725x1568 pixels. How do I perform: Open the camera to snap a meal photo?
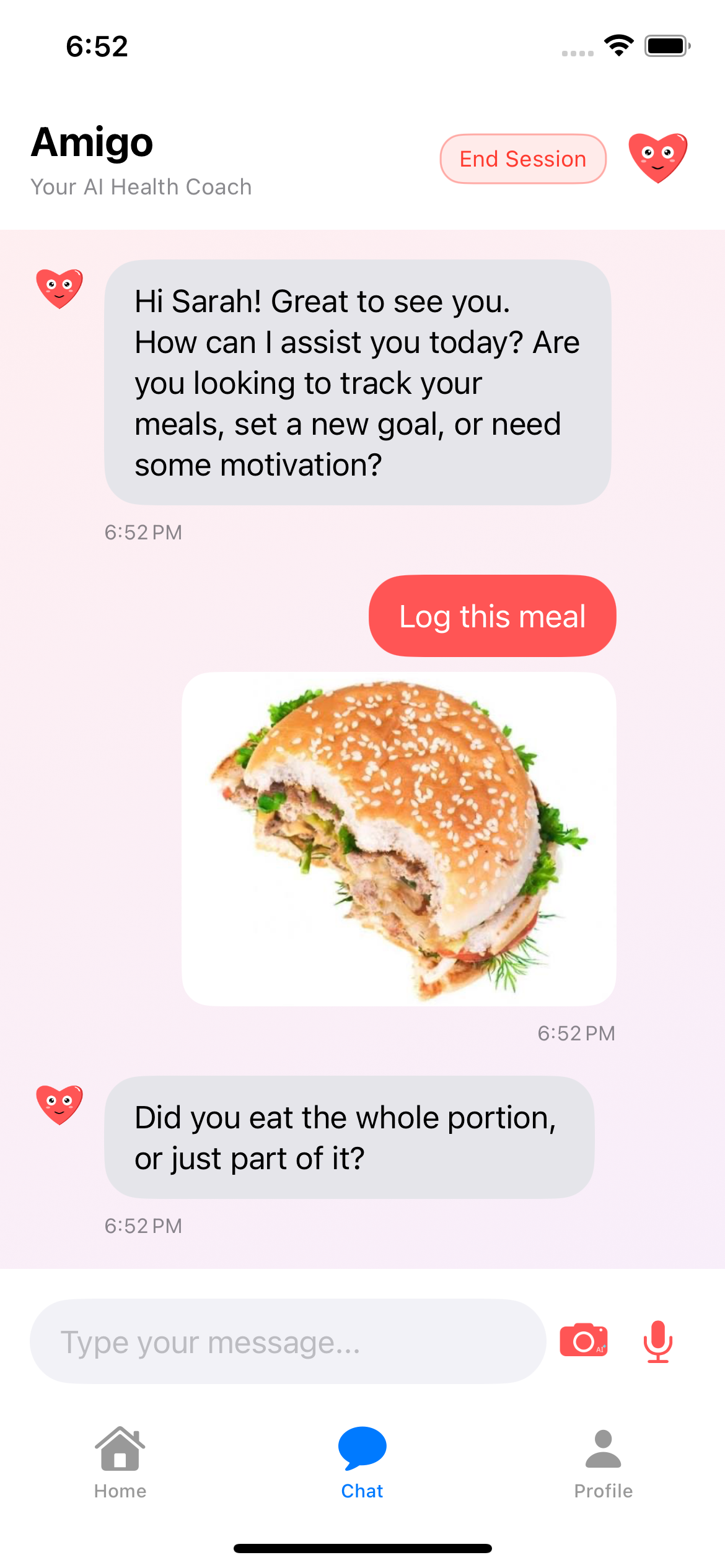[x=583, y=1341]
